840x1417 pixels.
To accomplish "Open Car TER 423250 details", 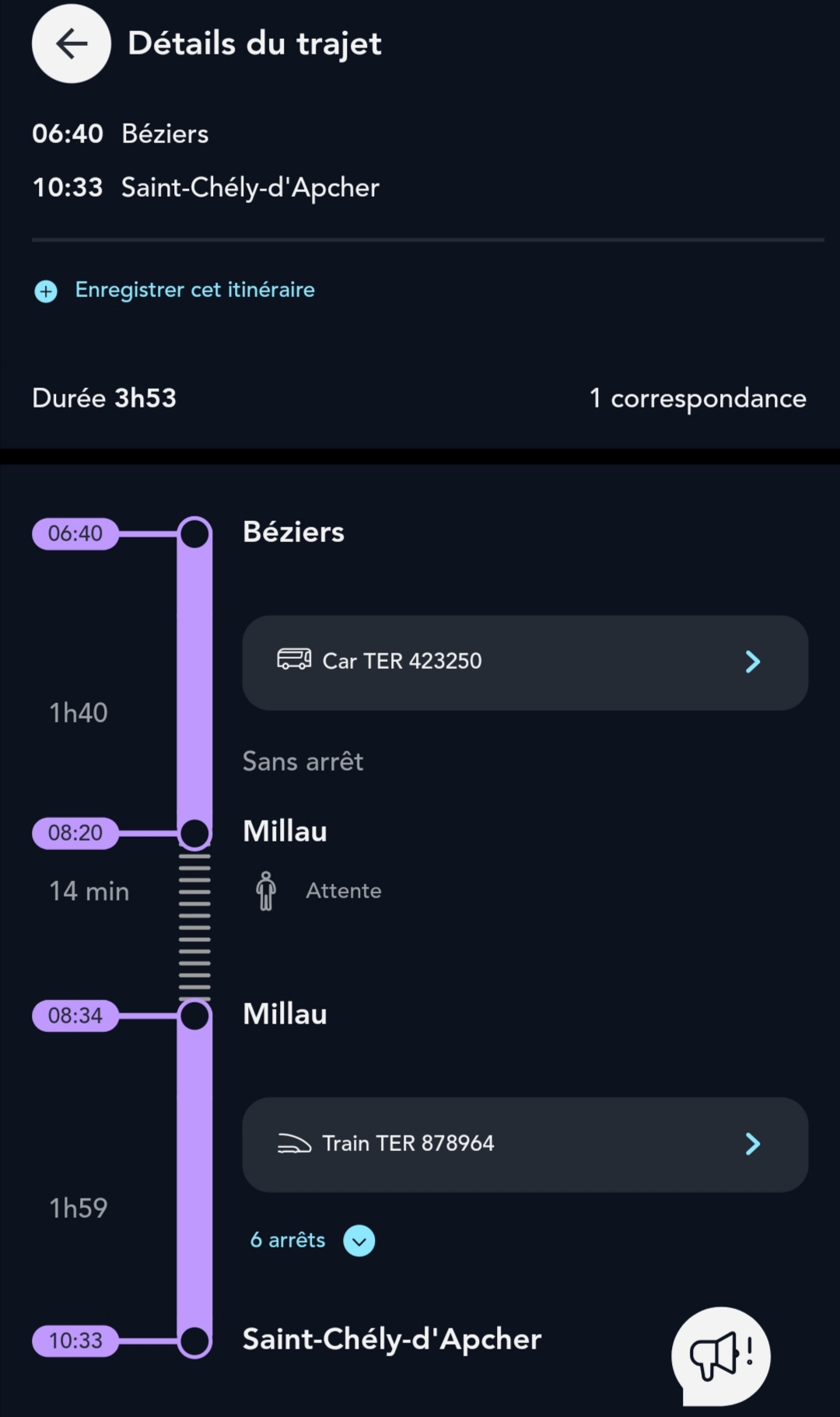I will 525,663.
